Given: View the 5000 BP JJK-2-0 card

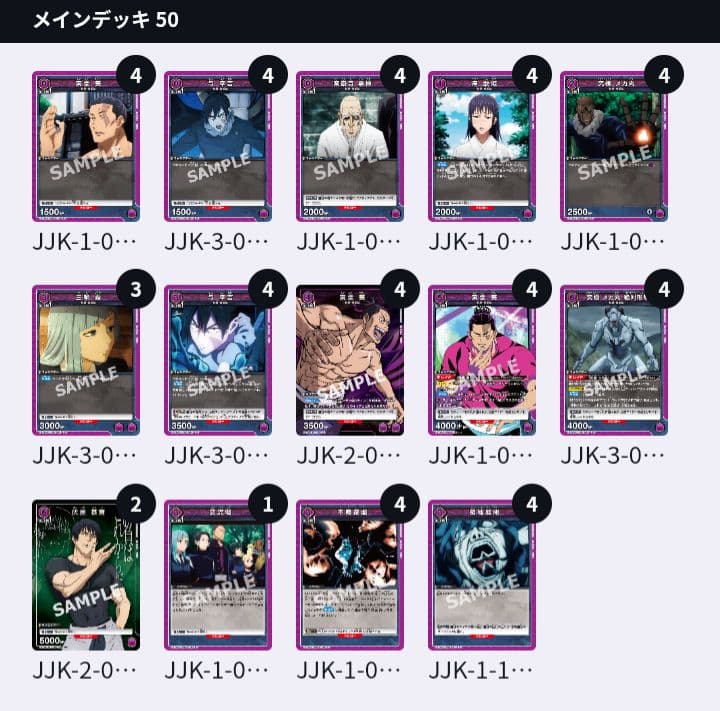Looking at the screenshot, I should coord(86,575).
